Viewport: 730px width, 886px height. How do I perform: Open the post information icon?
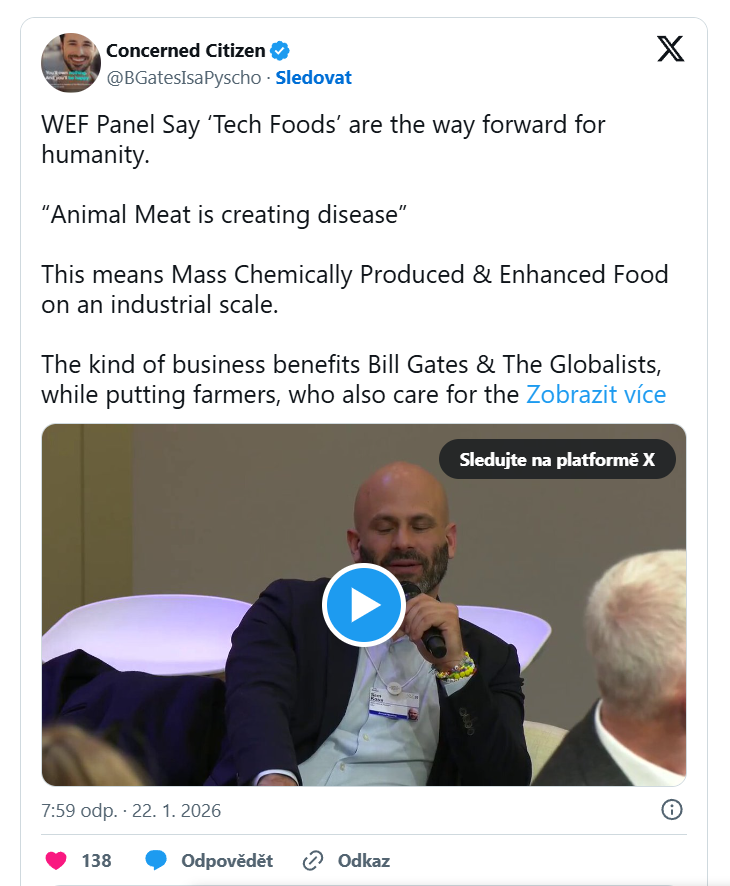point(673,809)
